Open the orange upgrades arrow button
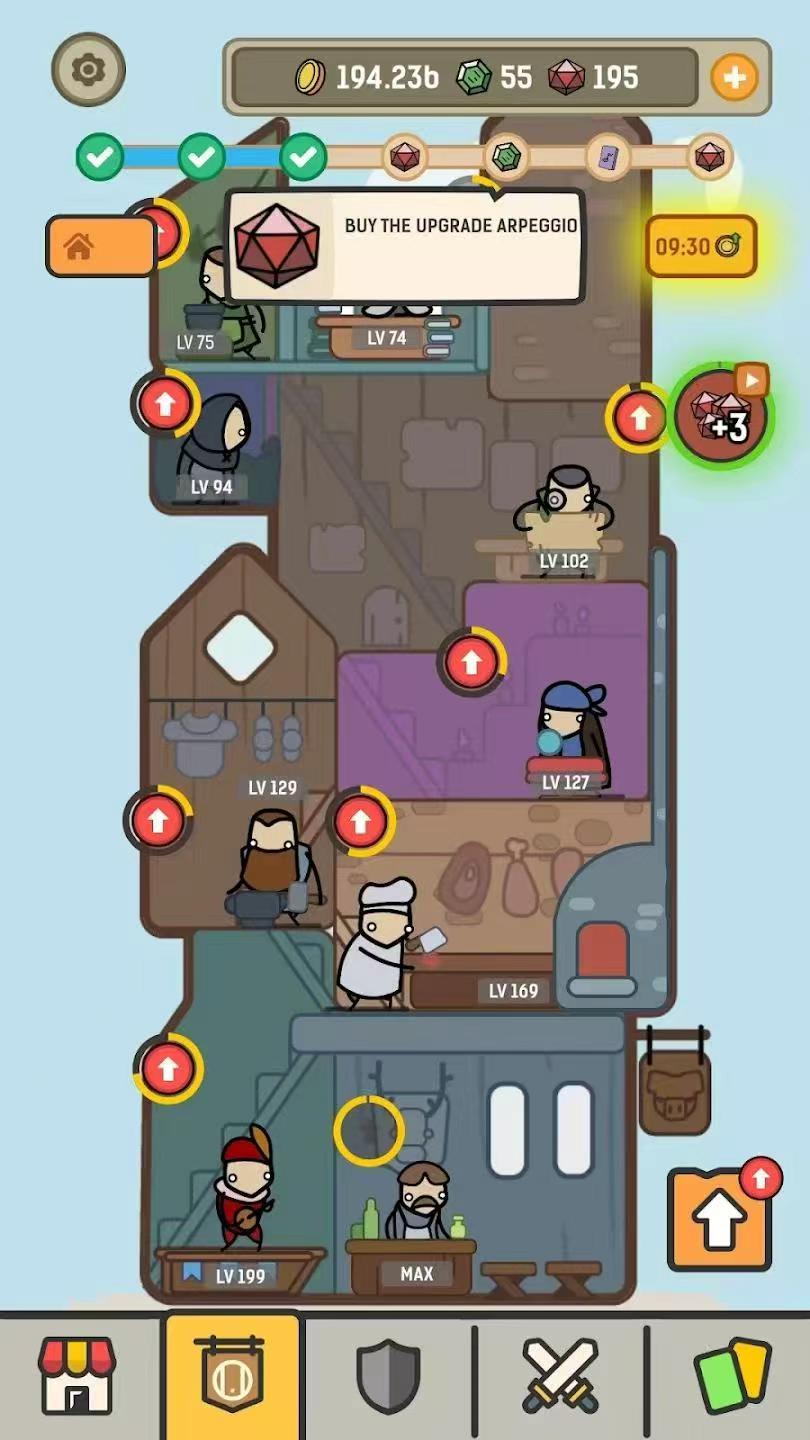 pos(720,1218)
